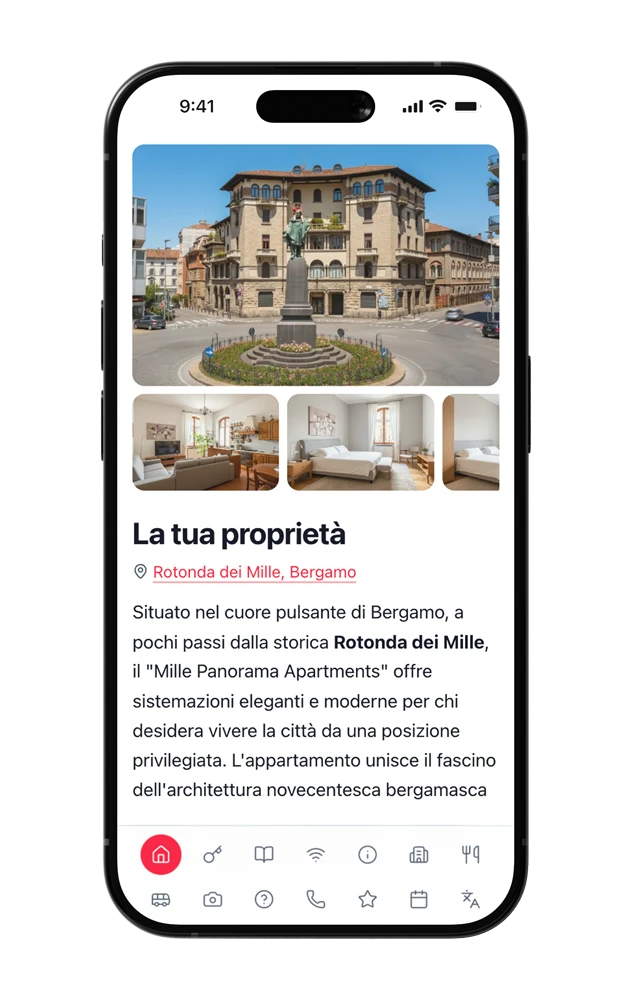This screenshot has height=1000, width=631.
Task: Open the bedroom photo with the double bed
Action: (360, 442)
